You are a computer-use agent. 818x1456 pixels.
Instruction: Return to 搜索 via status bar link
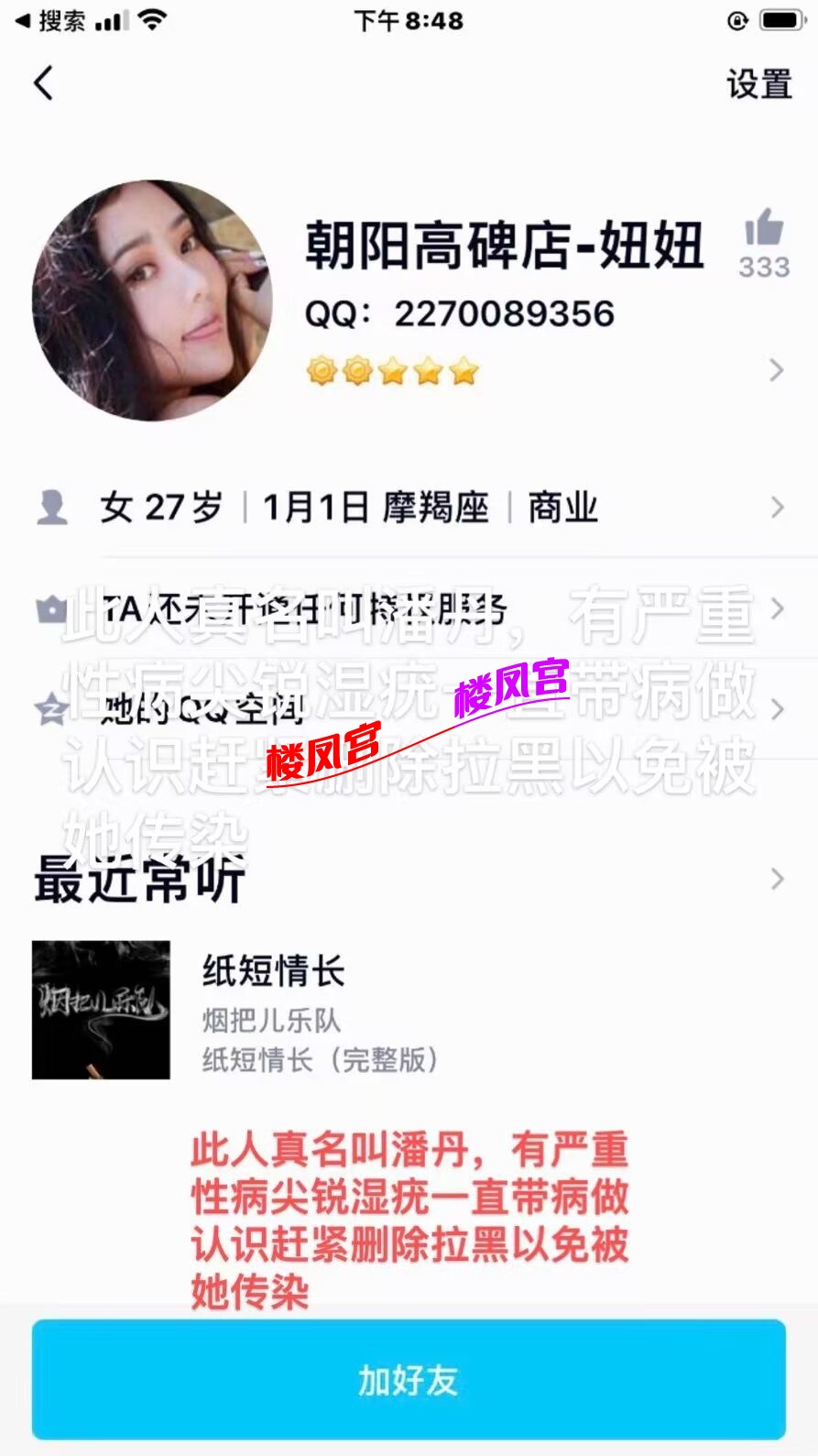(51, 20)
